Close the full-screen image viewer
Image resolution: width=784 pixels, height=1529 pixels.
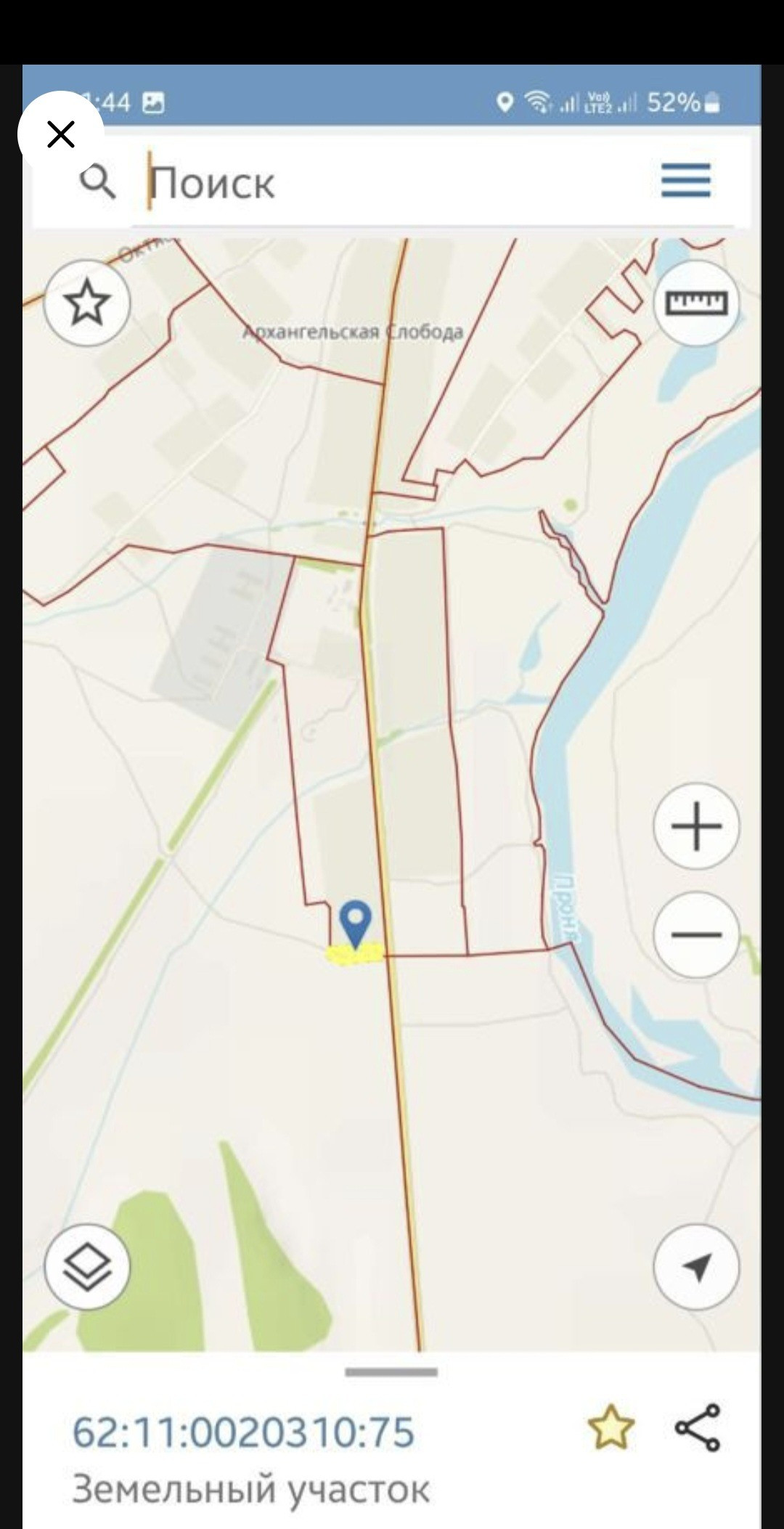click(61, 134)
